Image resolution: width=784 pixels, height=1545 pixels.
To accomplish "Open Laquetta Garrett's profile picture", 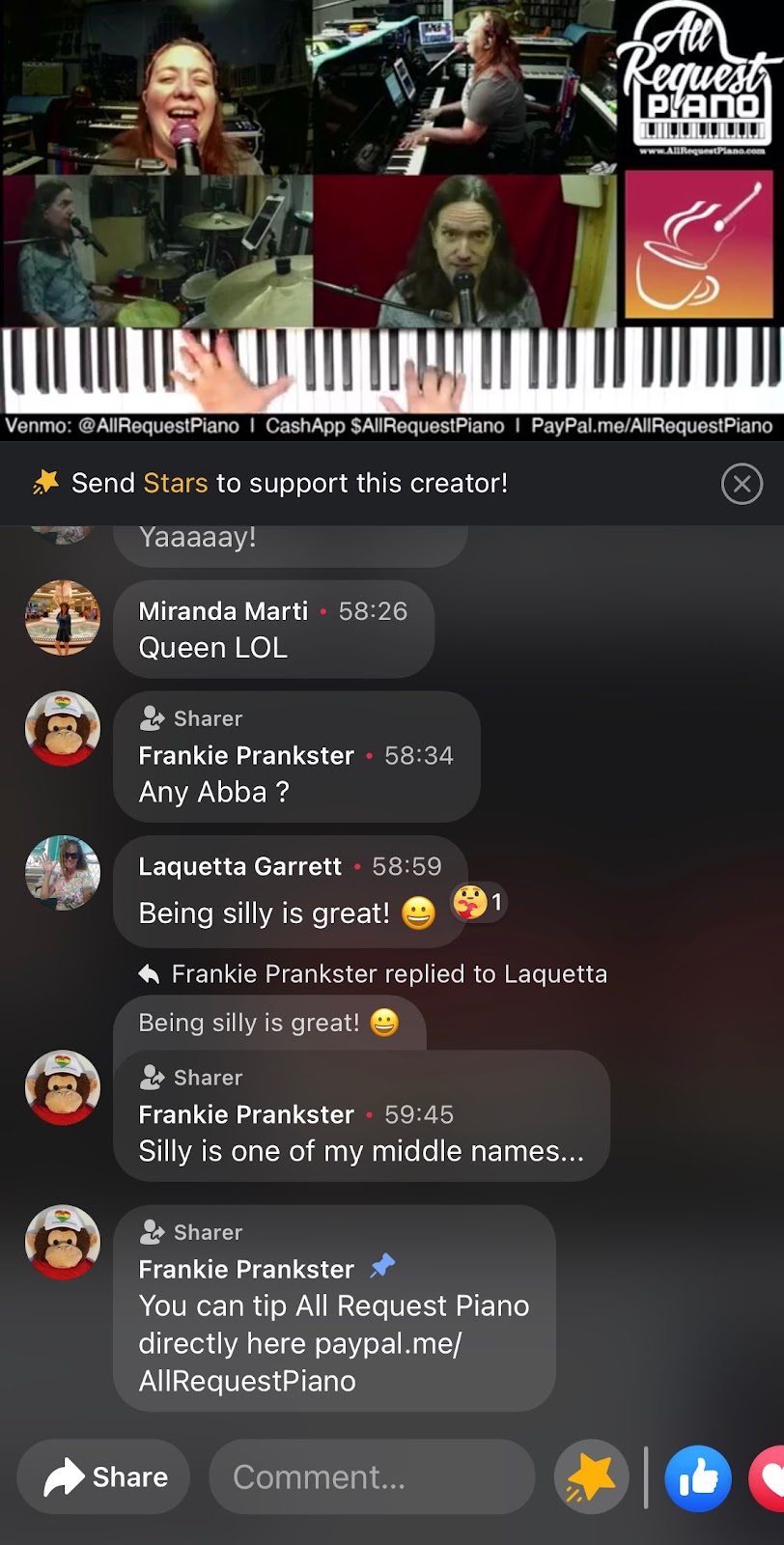I will point(63,873).
